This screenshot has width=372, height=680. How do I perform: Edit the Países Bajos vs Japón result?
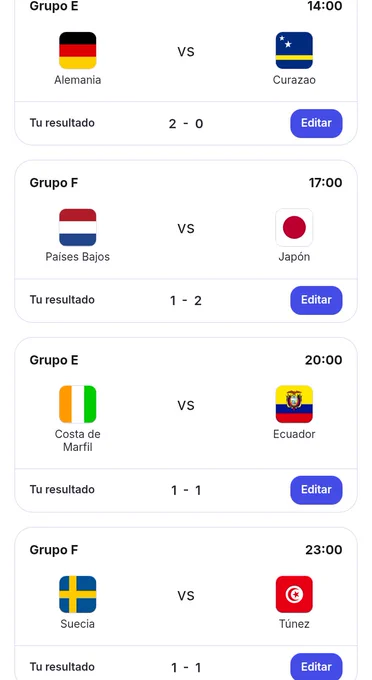coord(316,300)
